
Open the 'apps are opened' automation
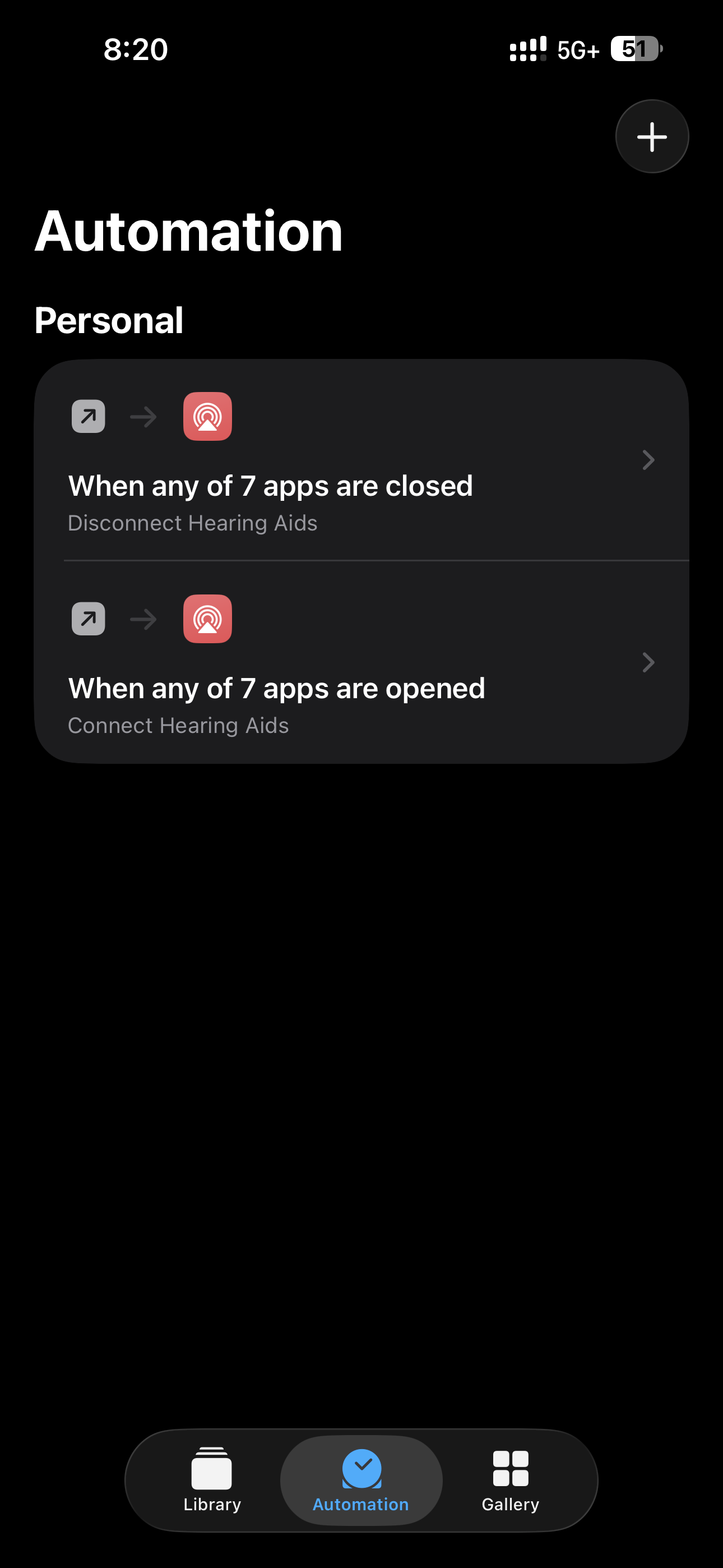click(361, 662)
